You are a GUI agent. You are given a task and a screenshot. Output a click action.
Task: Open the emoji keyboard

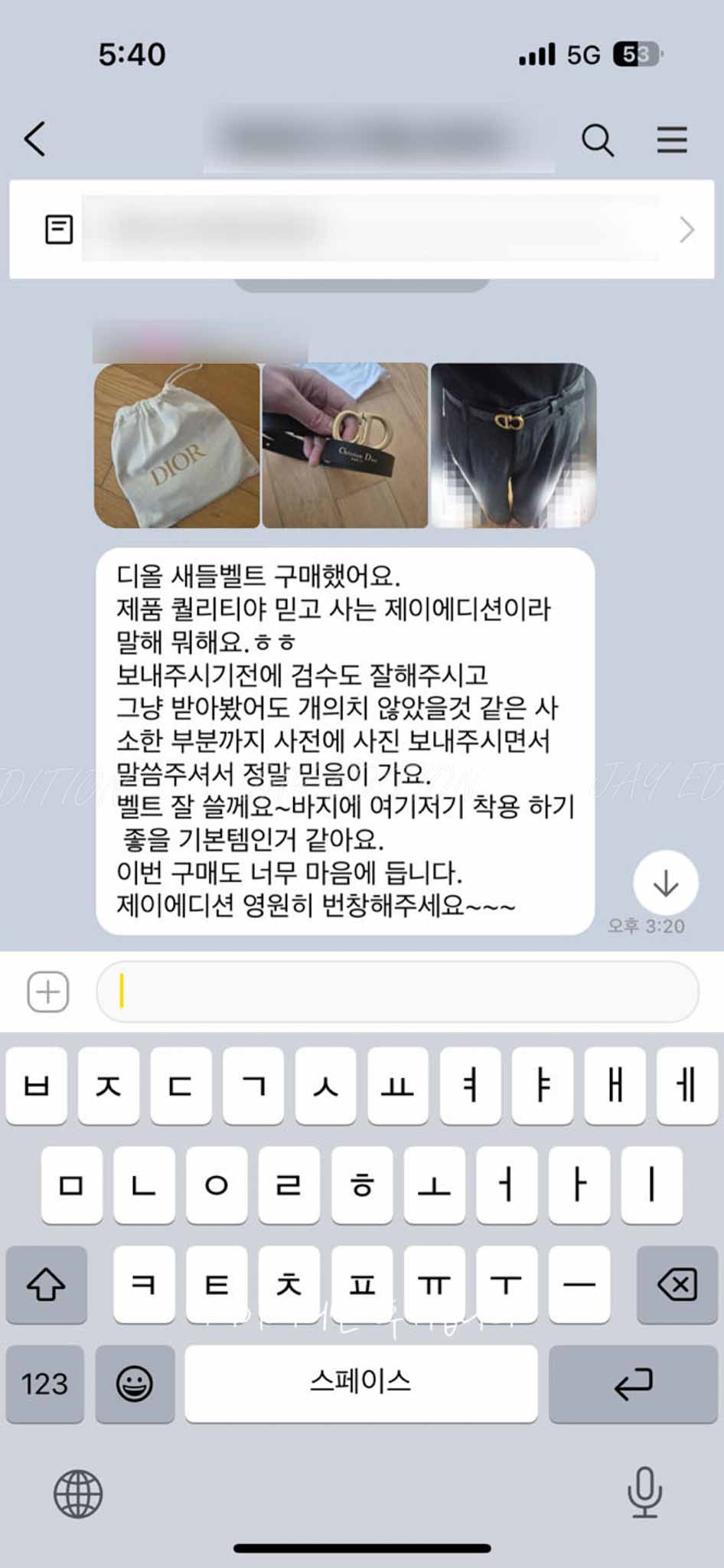click(135, 1383)
